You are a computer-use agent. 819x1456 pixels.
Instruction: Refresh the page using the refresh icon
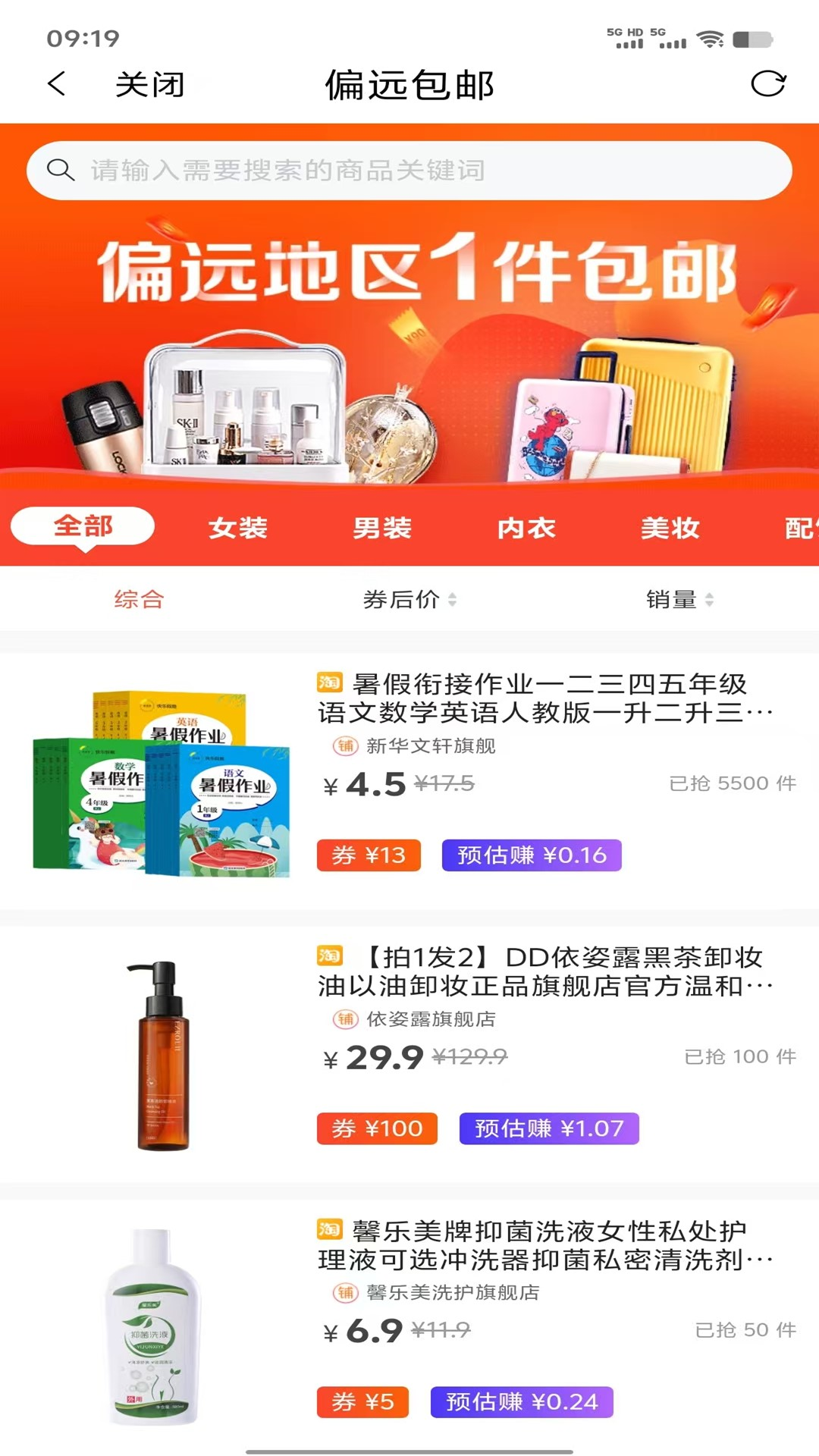(x=769, y=84)
